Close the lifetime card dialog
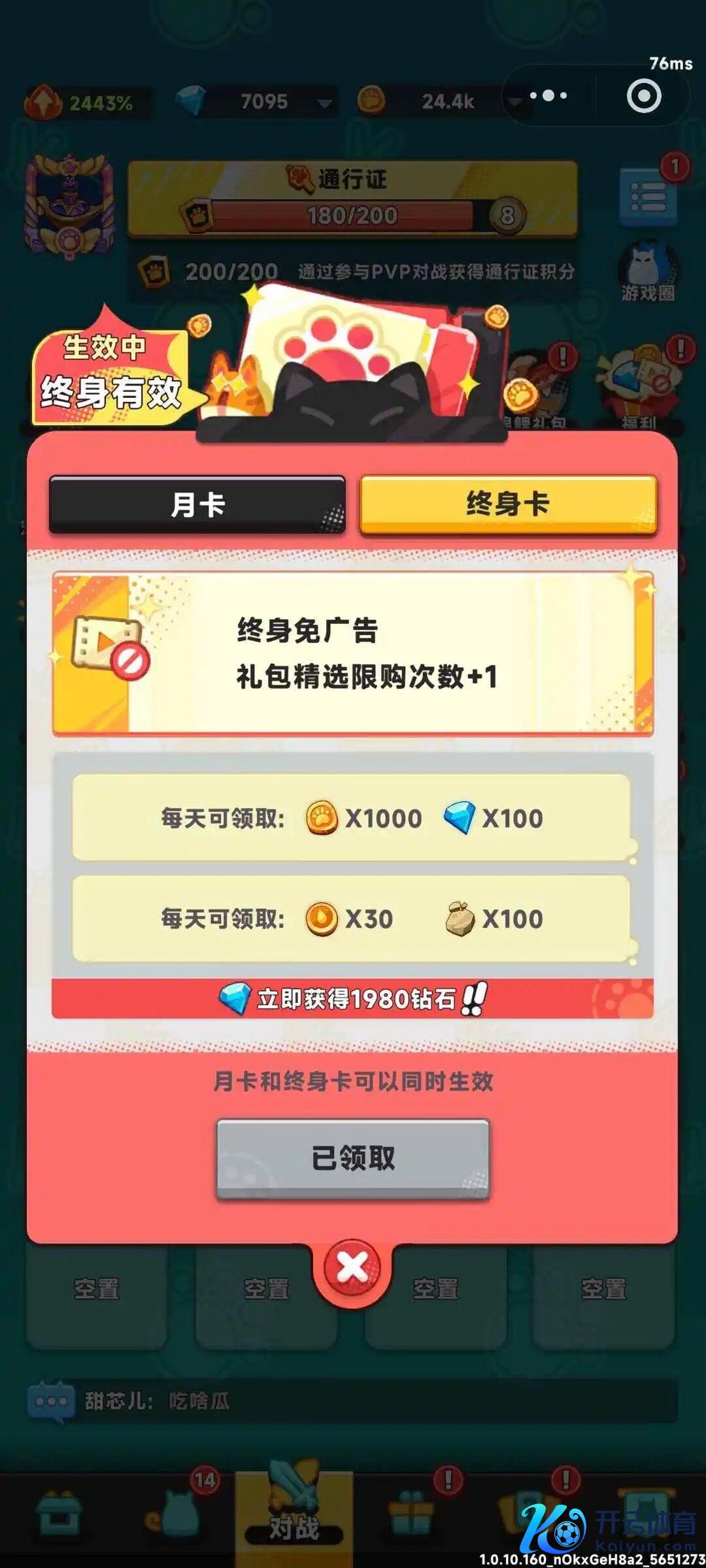 click(353, 1268)
